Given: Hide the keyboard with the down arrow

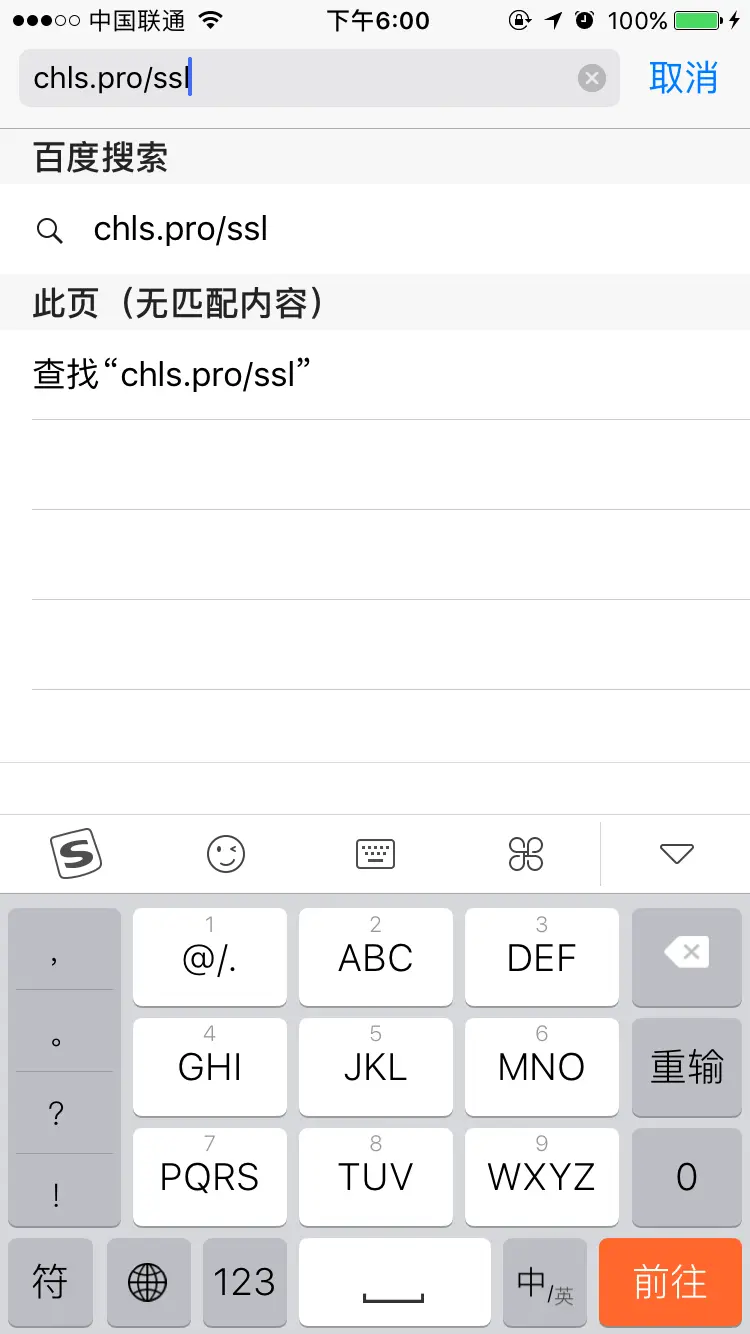Looking at the screenshot, I should tap(677, 854).
